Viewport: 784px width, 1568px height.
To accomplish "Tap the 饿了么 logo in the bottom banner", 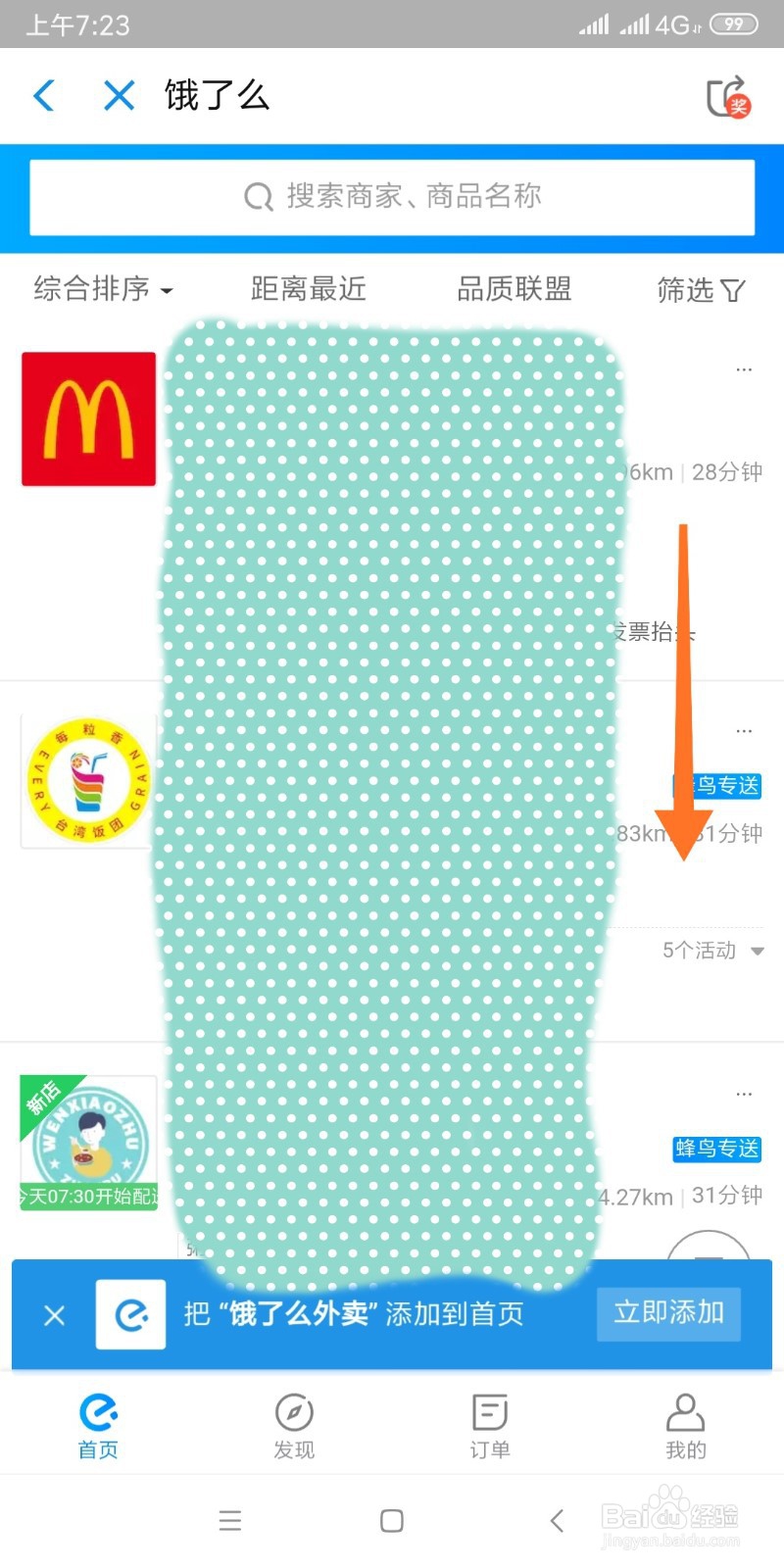I will coord(130,1314).
